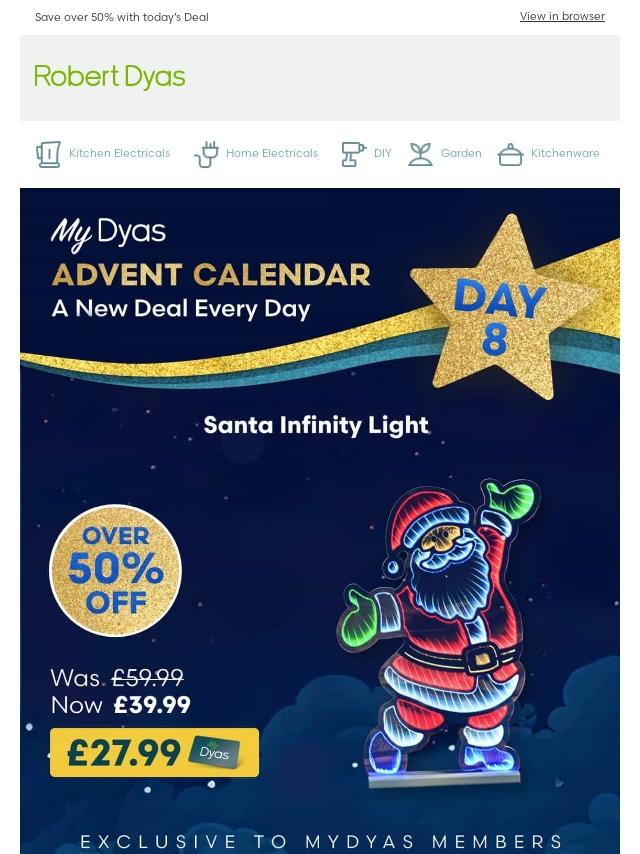Browse the Kitchen Electricals category
This screenshot has width=640, height=854.
(103, 154)
